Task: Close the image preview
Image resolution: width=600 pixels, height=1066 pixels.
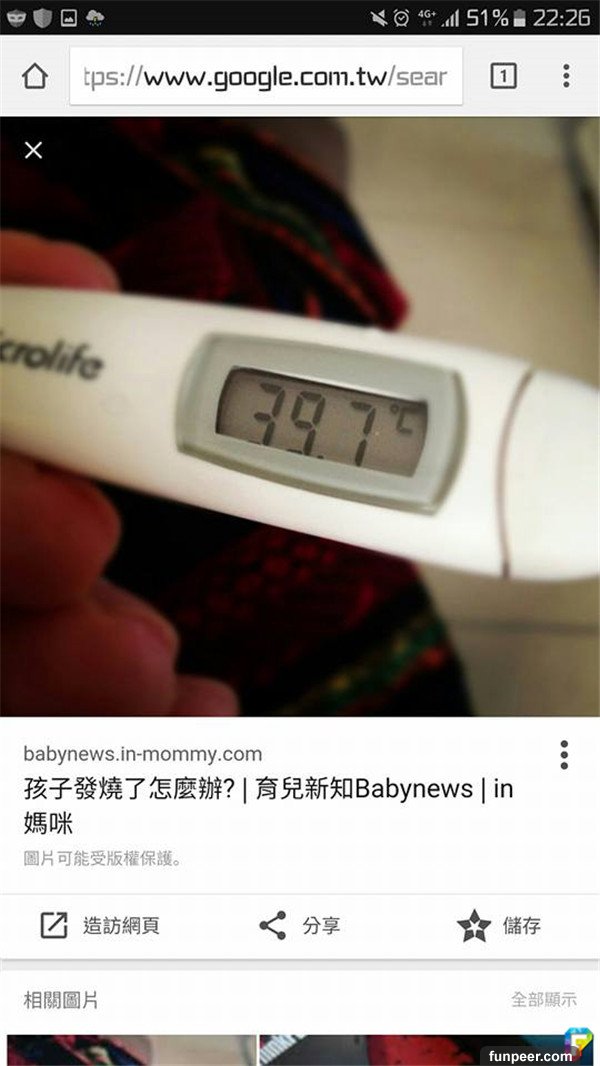Action: pyautogui.click(x=34, y=150)
